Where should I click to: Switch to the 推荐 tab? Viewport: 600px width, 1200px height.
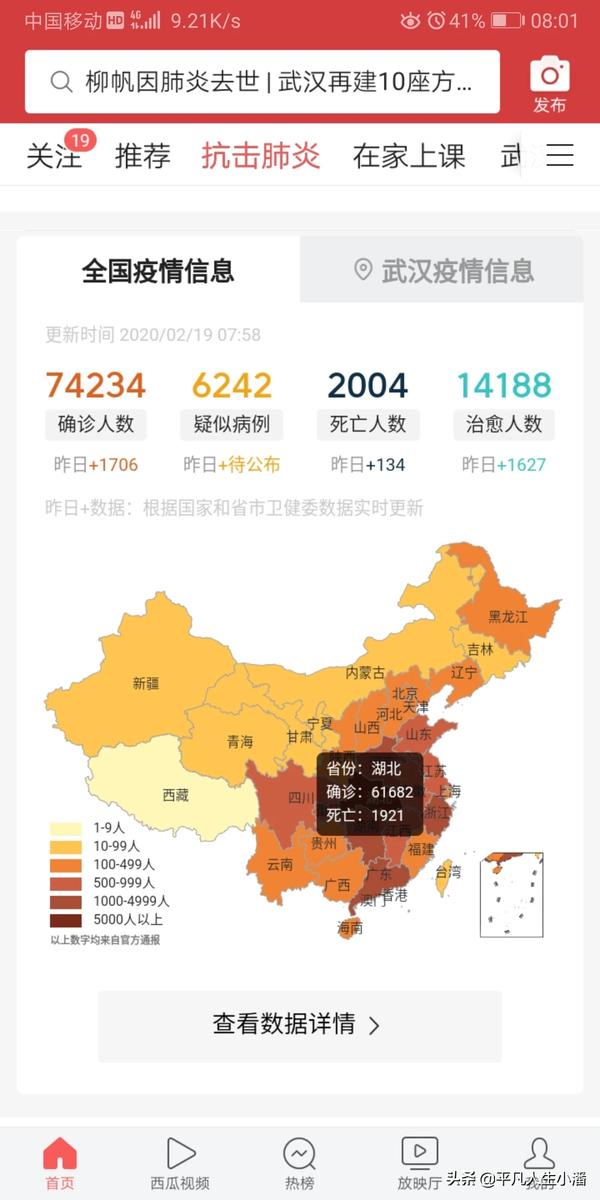click(x=142, y=156)
